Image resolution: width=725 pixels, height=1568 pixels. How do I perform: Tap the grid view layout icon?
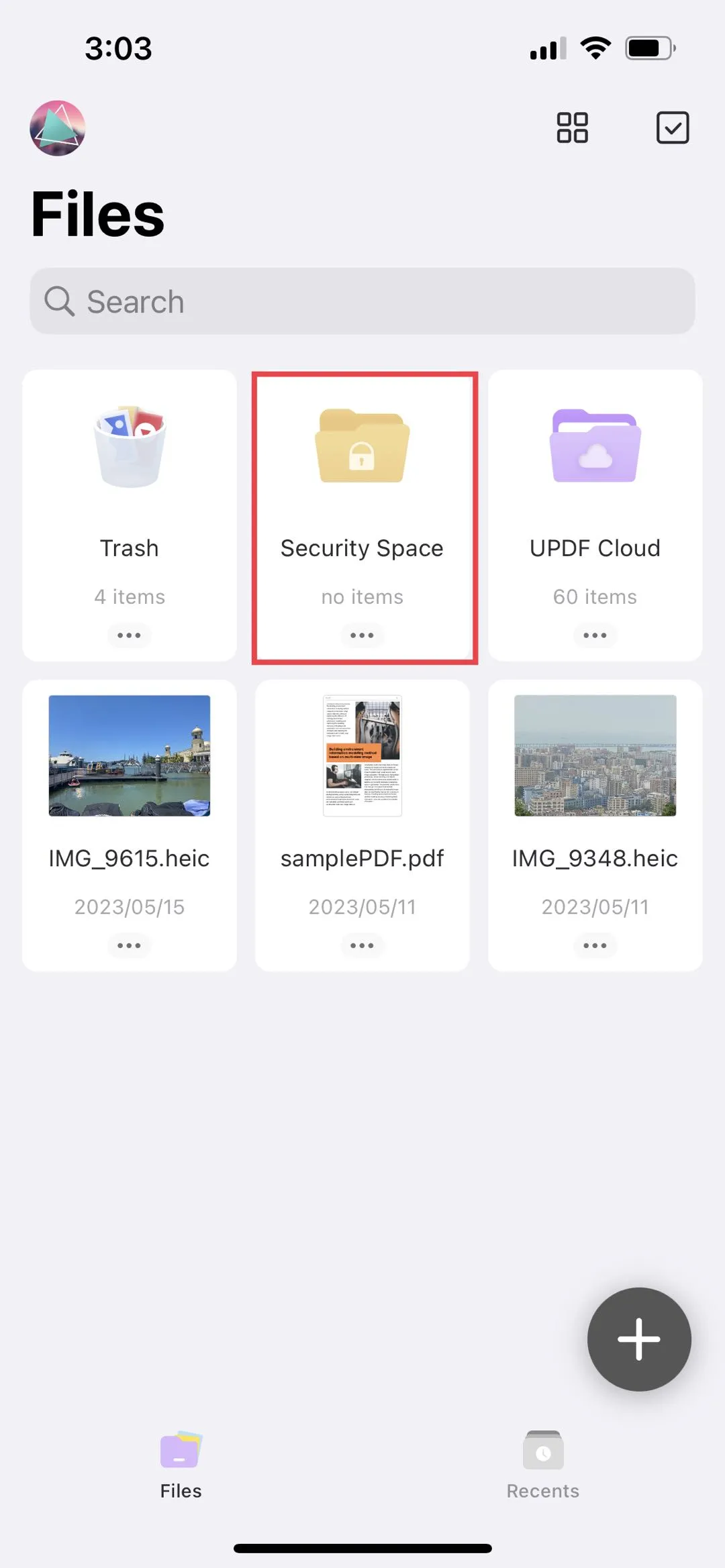tap(573, 127)
